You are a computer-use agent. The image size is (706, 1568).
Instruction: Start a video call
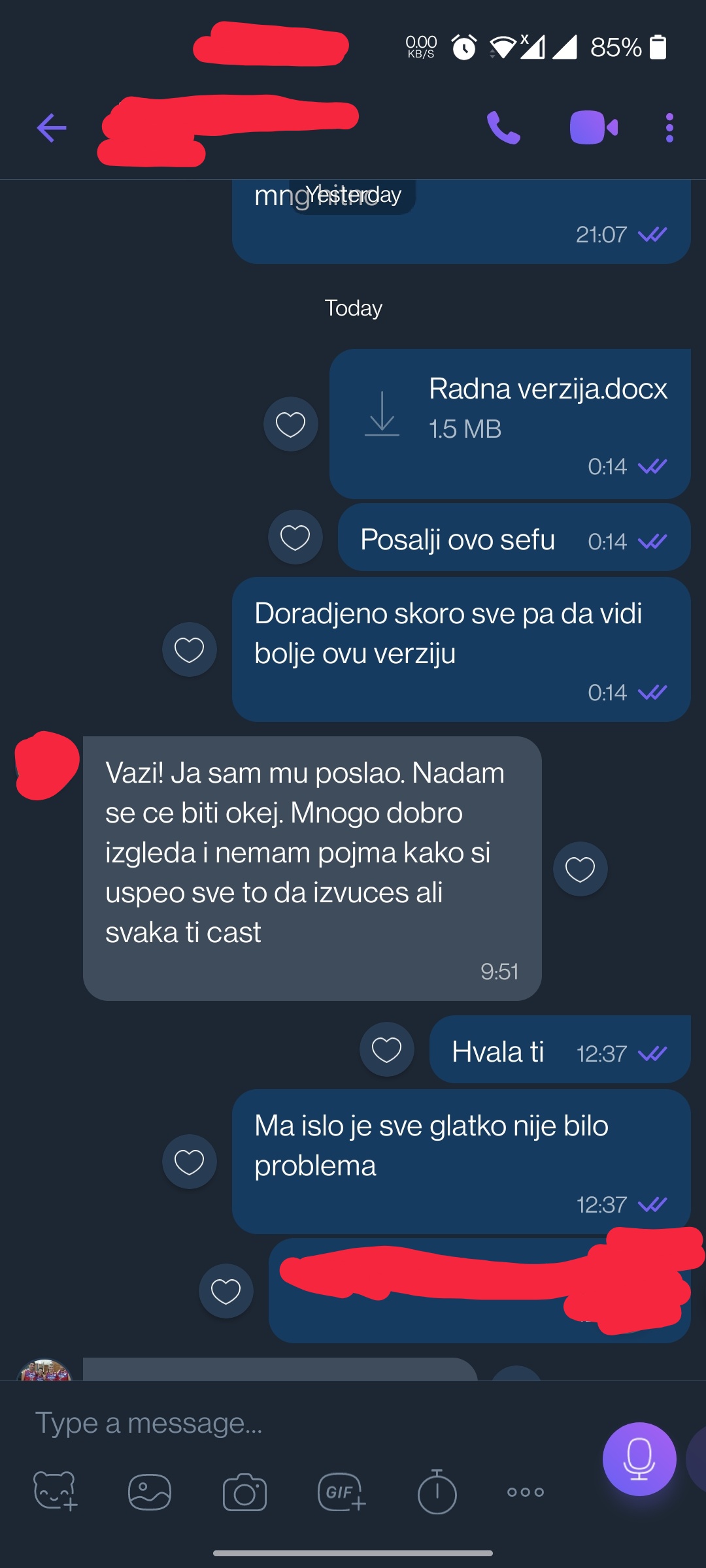[594, 127]
